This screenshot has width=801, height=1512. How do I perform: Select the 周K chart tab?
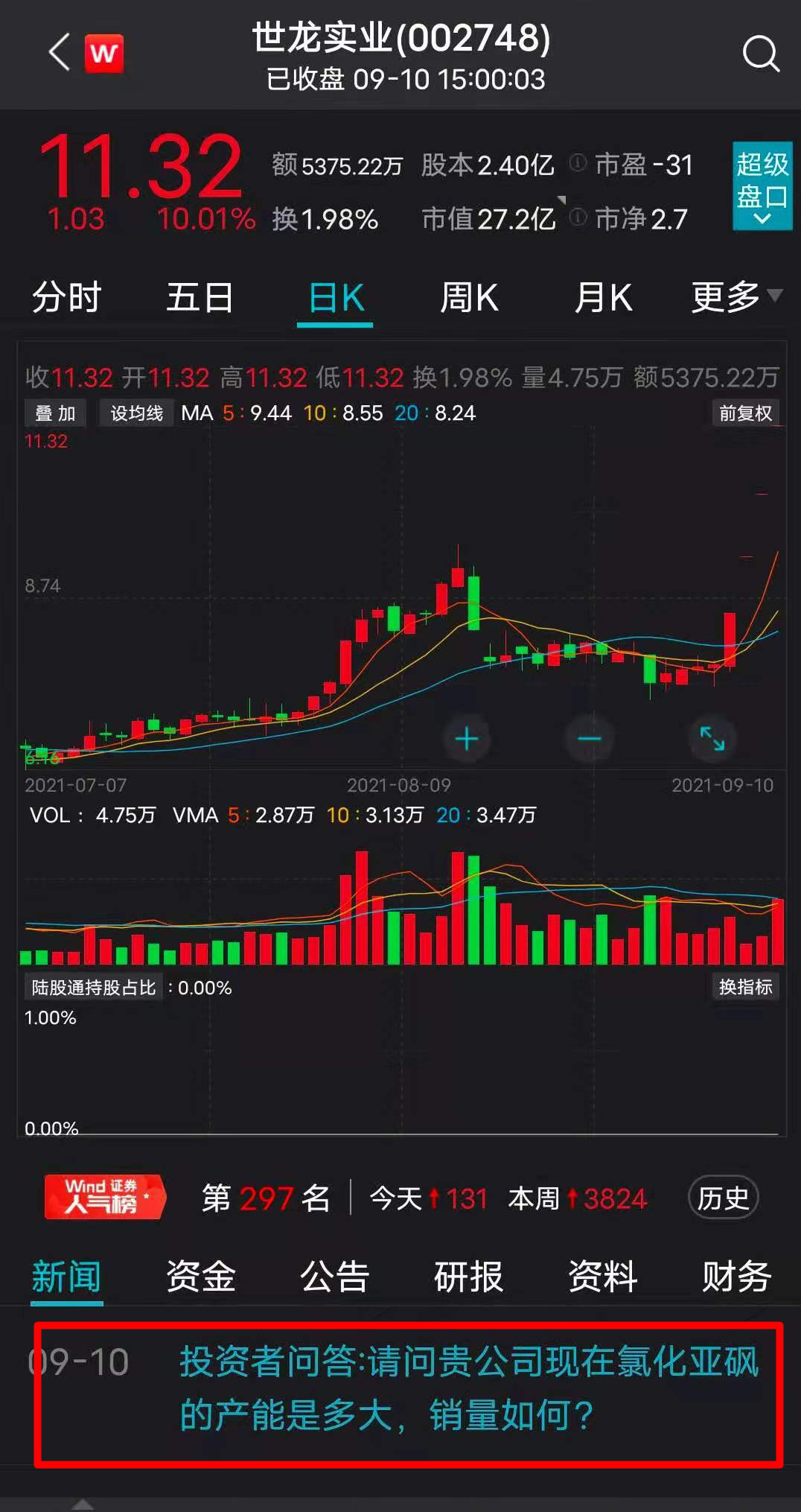pyautogui.click(x=469, y=298)
